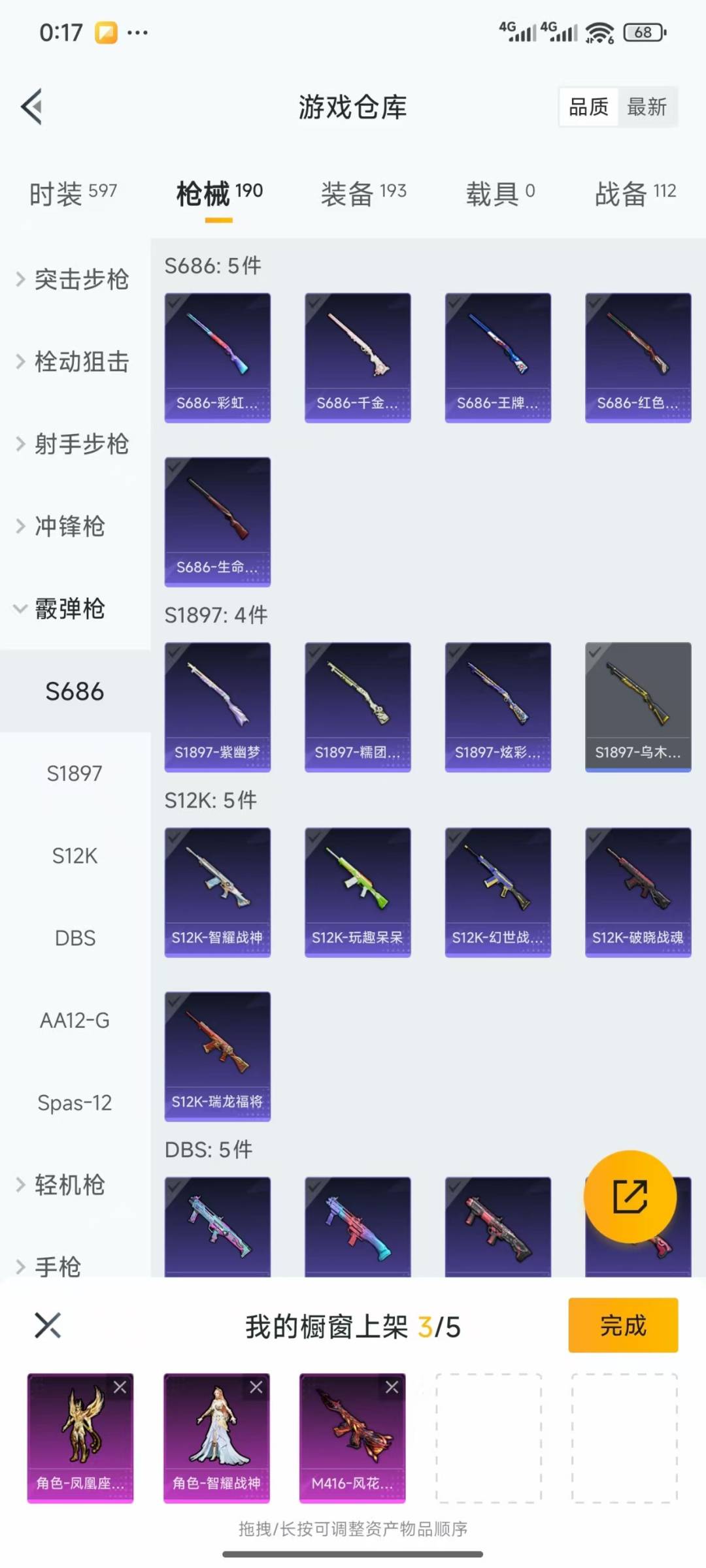Remove 角色-凤凰座 from the showcase

coord(120,1388)
